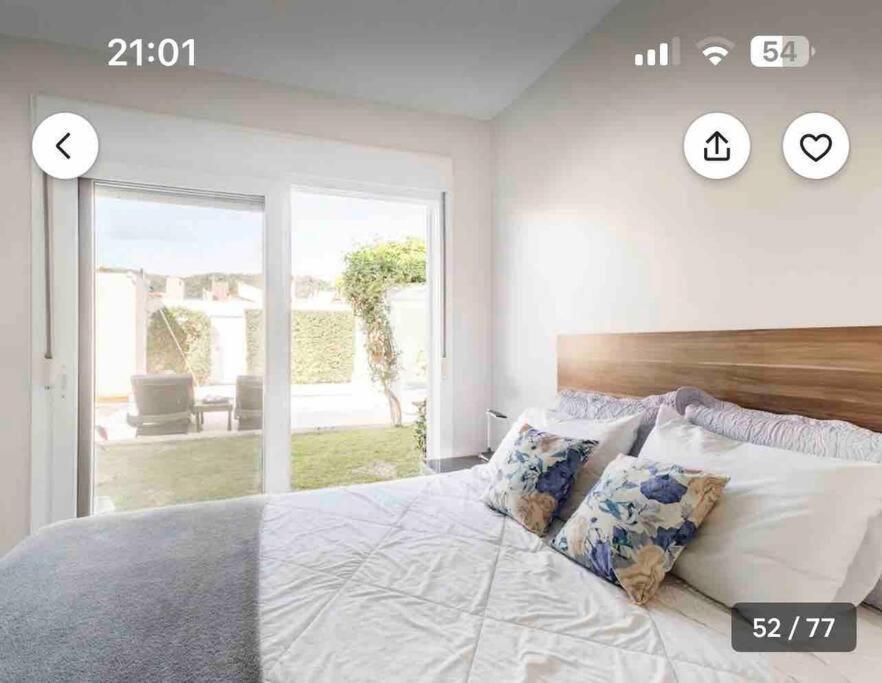
Task: Save listing with the heart icon
Action: click(x=815, y=147)
